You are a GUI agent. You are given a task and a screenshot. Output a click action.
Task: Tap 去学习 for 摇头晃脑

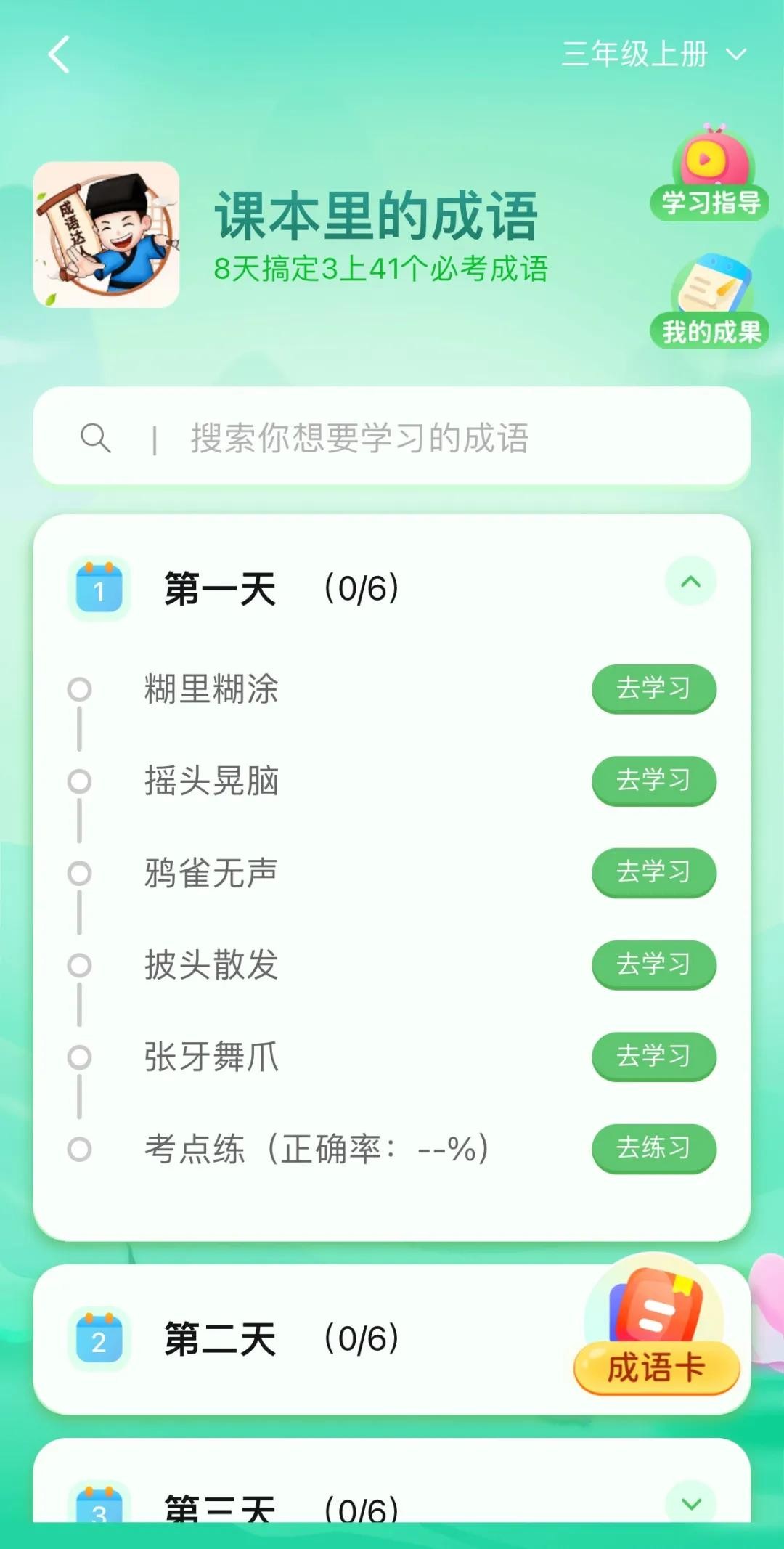653,781
